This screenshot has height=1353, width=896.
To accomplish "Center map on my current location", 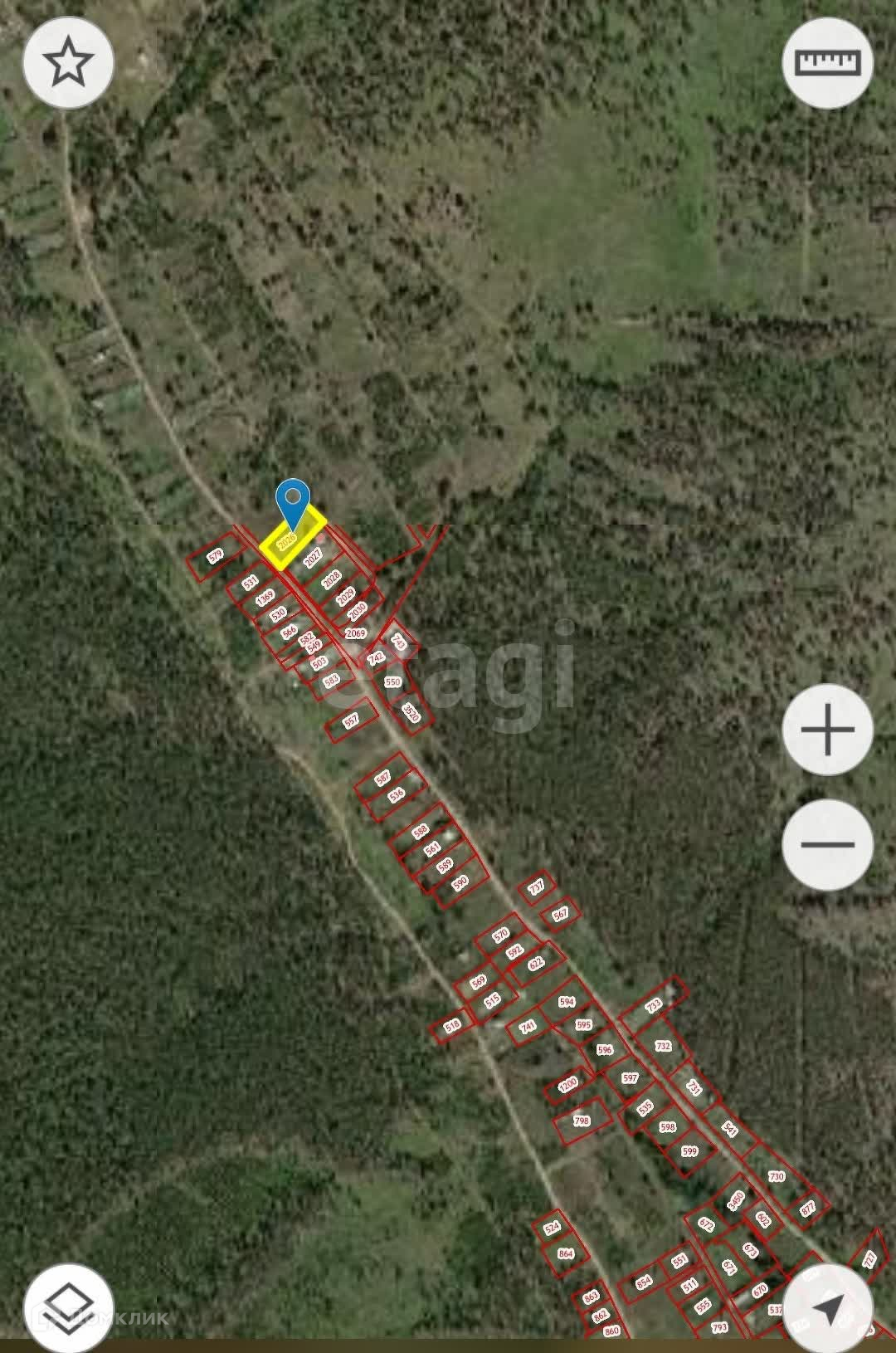I will (828, 1308).
